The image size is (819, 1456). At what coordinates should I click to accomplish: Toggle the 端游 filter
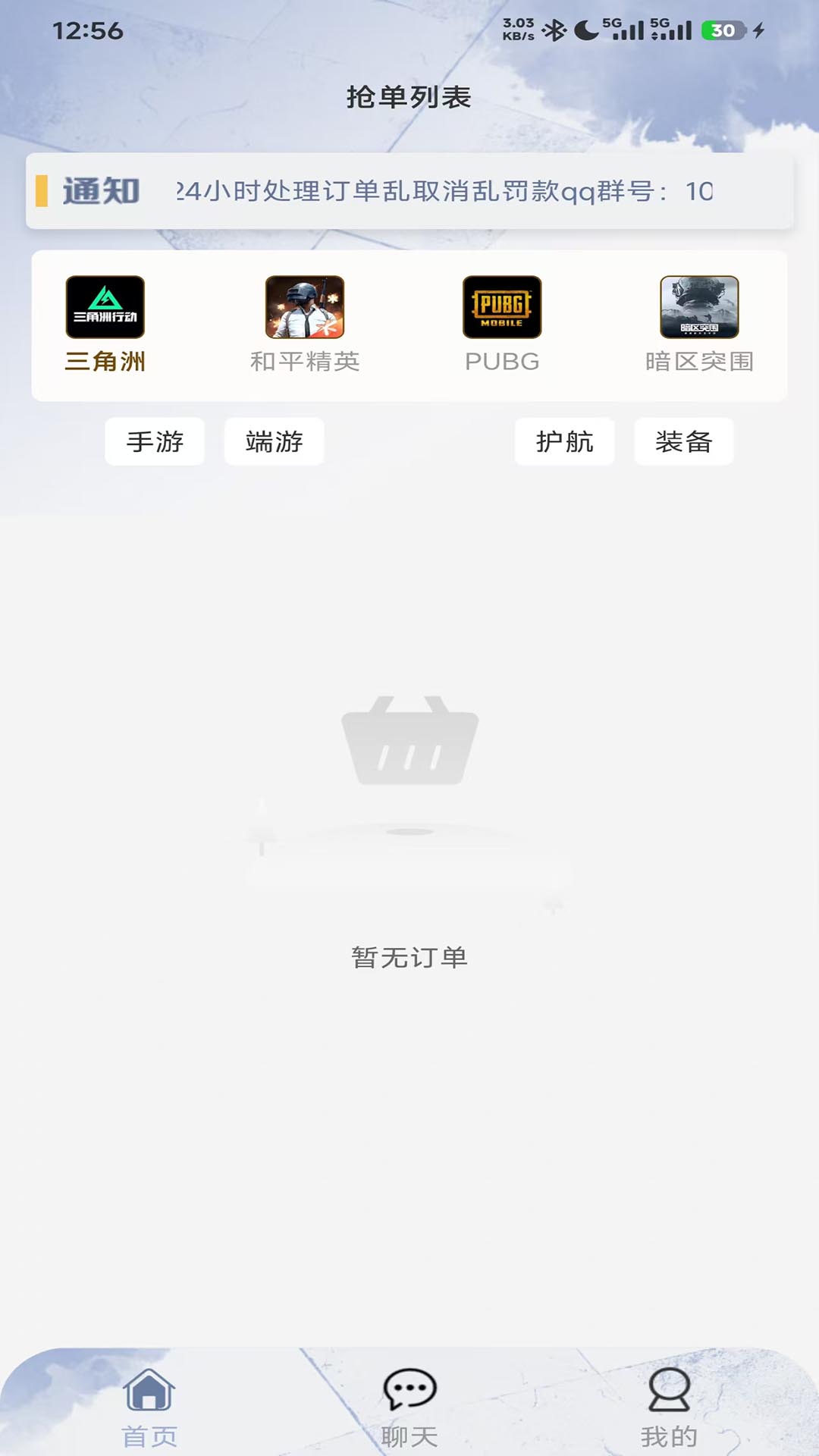click(275, 441)
